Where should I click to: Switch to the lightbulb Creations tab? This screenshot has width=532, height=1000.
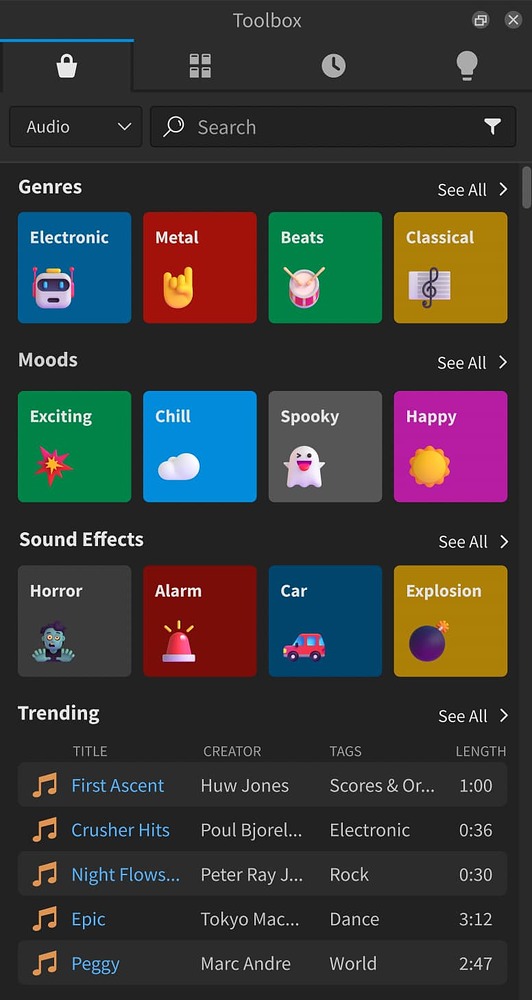(x=466, y=66)
